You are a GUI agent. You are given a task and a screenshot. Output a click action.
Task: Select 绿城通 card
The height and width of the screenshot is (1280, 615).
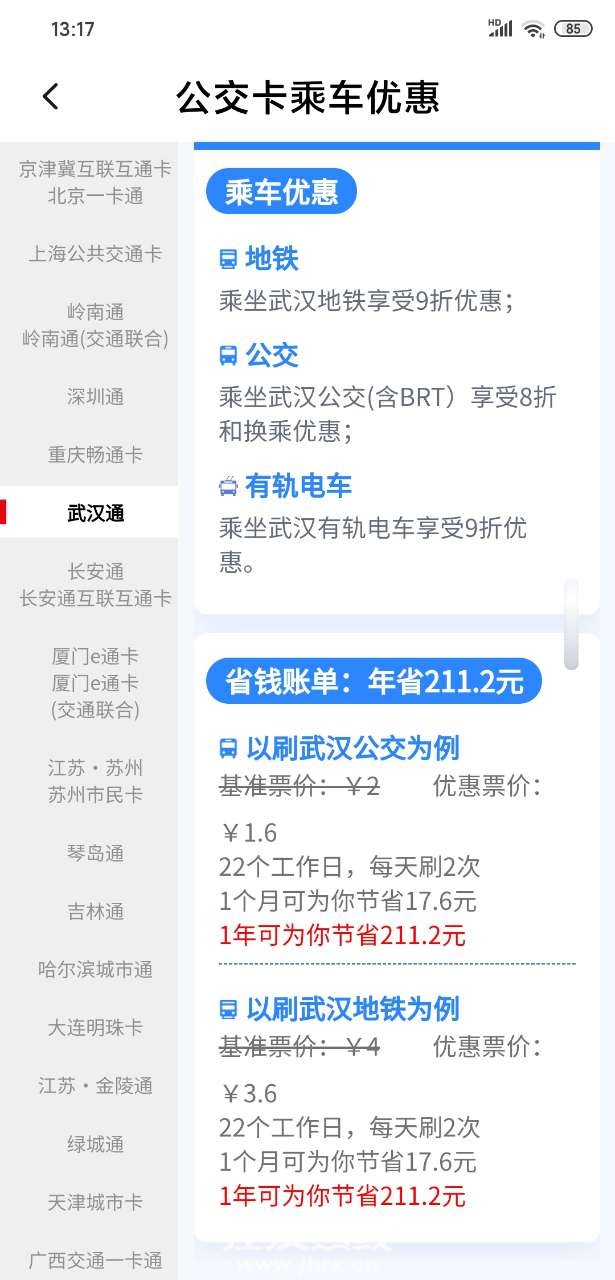coord(95,1144)
